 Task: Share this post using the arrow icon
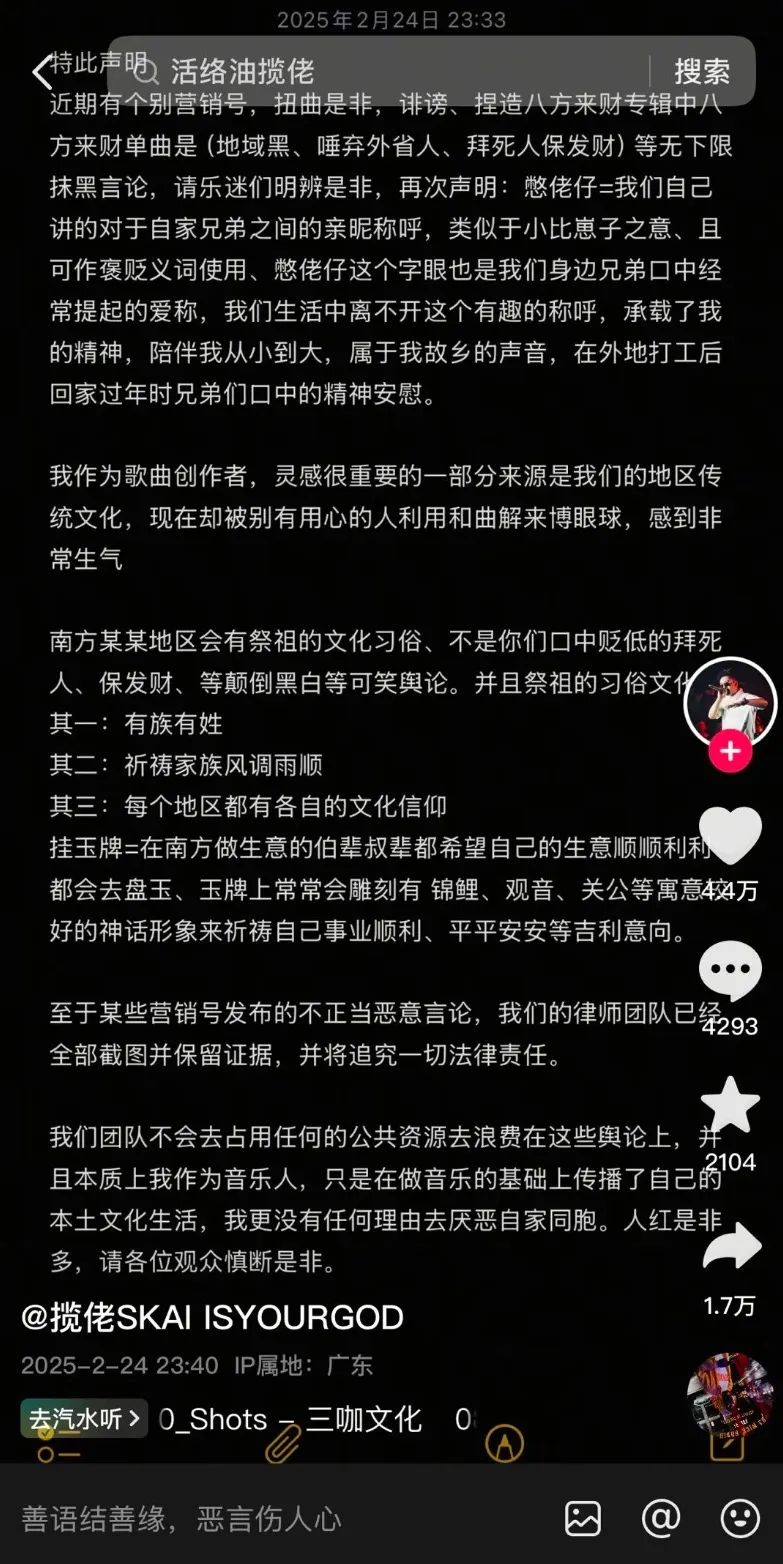pyautogui.click(x=730, y=1248)
